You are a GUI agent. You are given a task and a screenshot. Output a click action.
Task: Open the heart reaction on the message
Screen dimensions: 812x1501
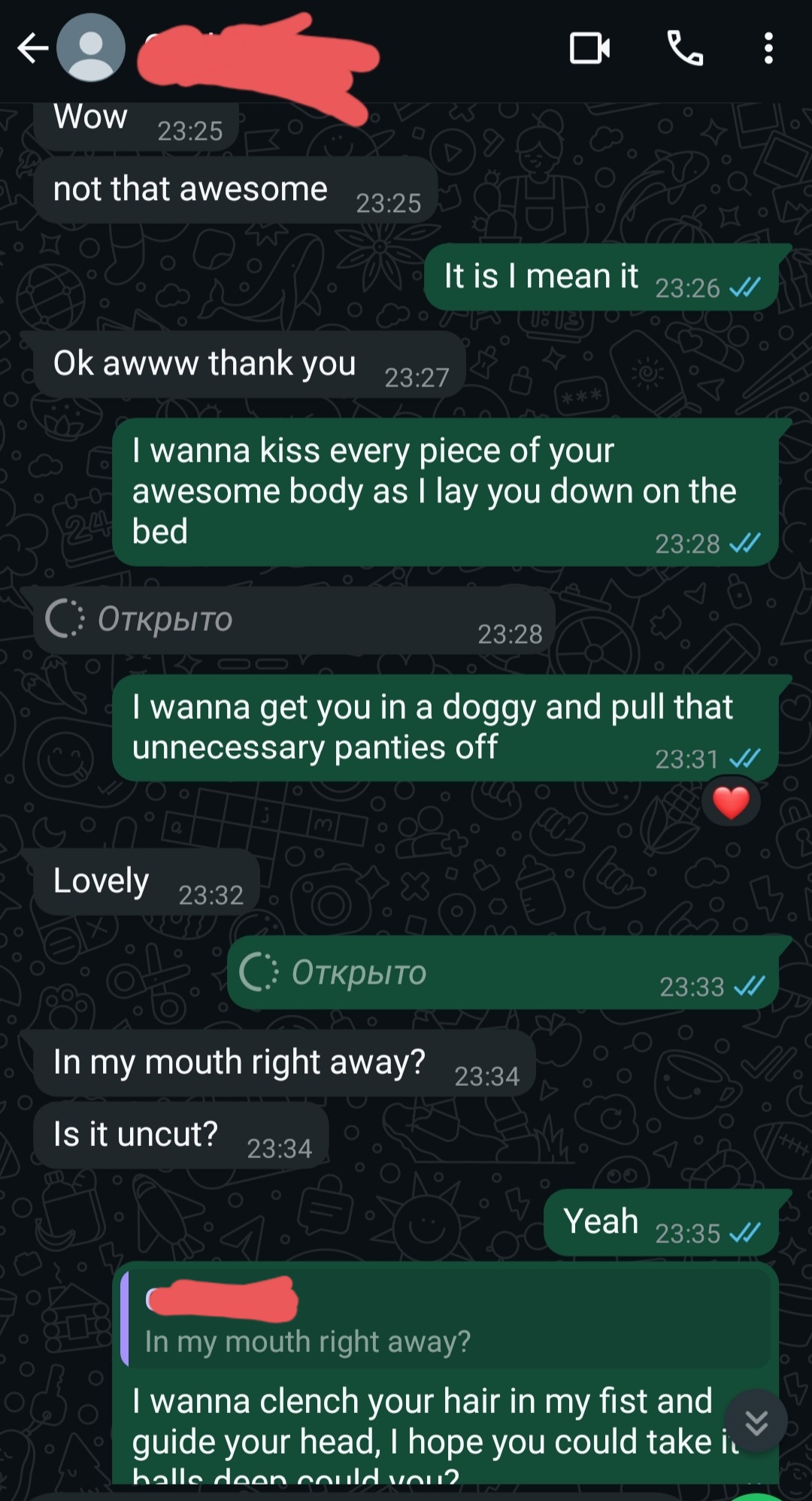[x=731, y=802]
